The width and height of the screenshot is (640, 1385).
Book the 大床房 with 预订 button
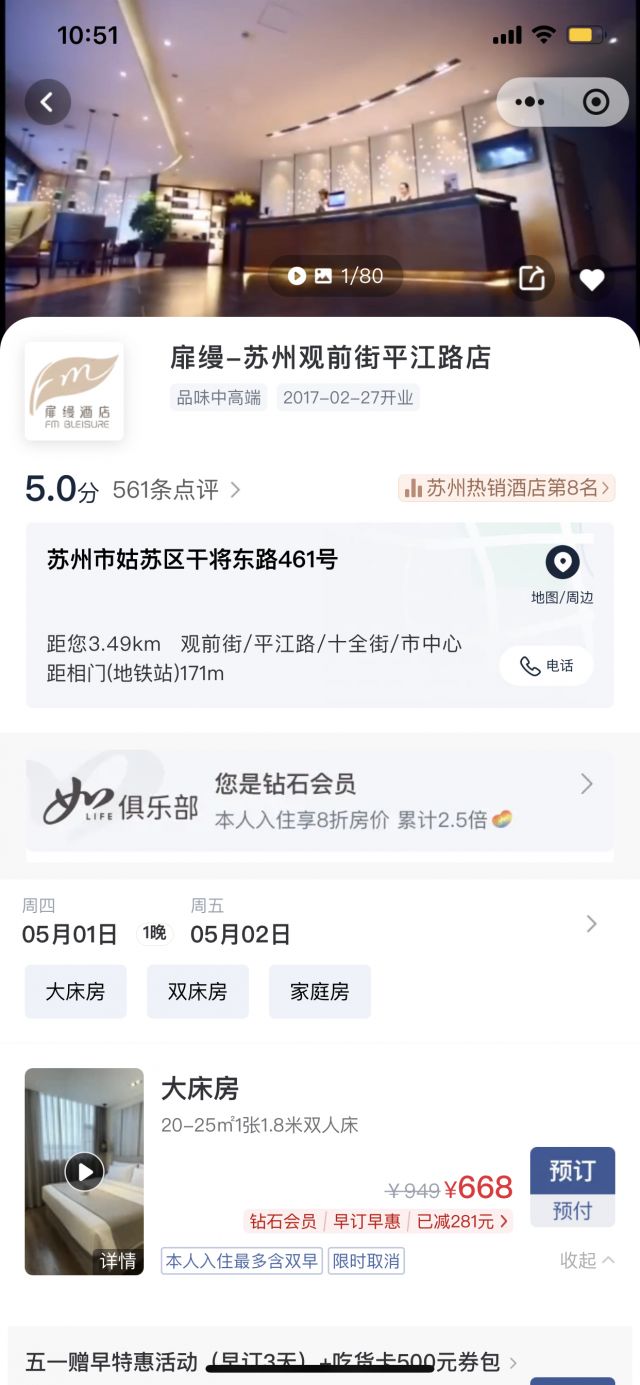coord(572,1171)
